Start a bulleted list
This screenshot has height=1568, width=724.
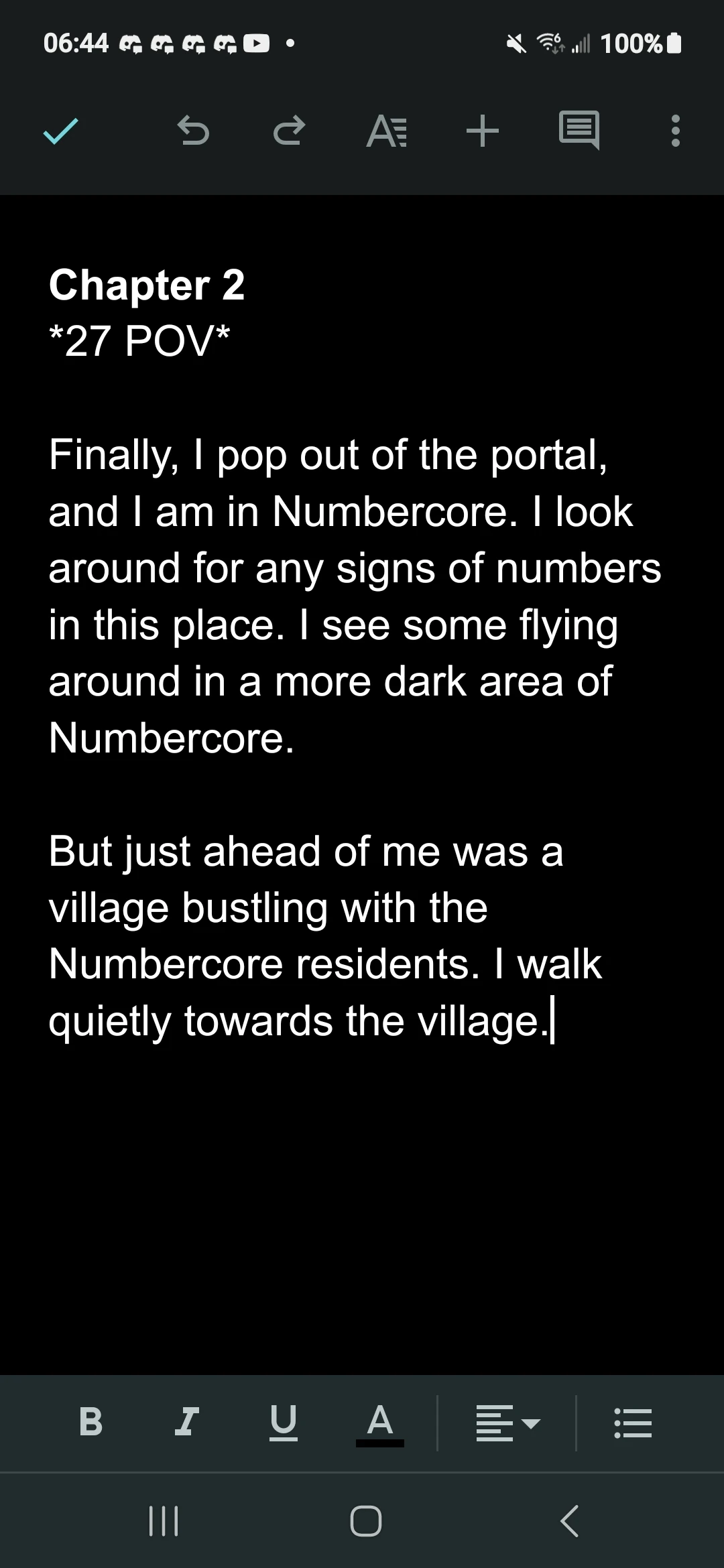tap(633, 1423)
